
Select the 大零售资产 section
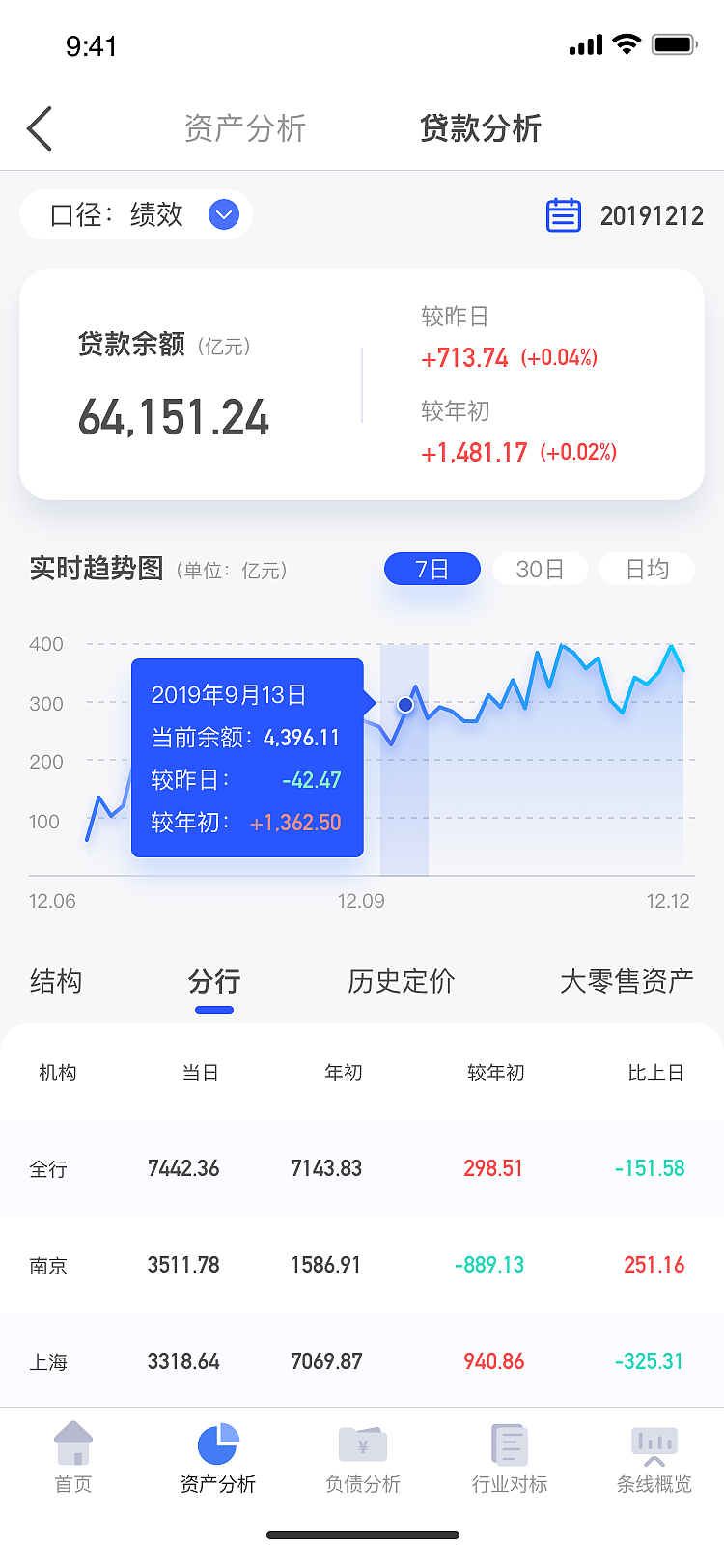(x=626, y=981)
